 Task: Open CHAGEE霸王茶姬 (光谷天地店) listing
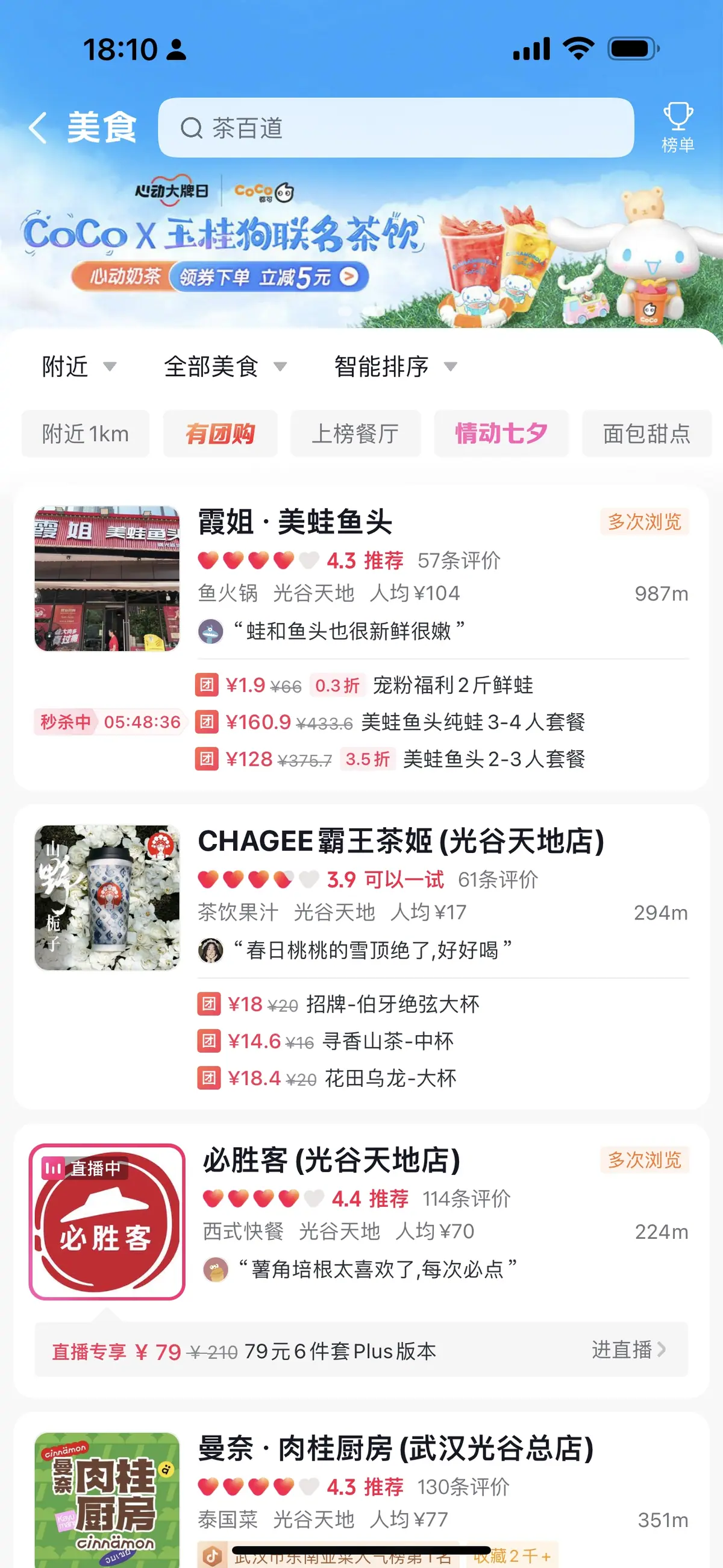coord(401,841)
